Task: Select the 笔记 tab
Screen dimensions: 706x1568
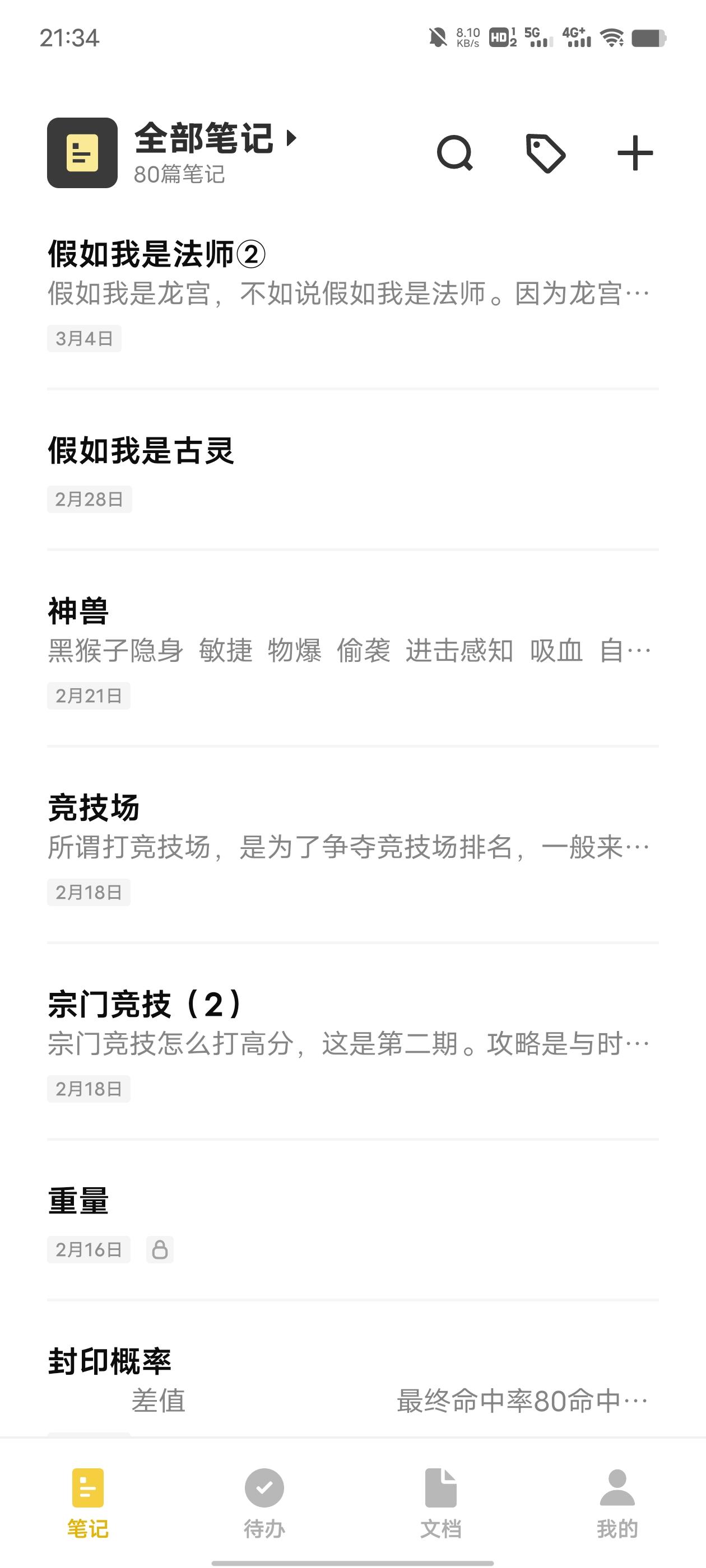Action: pos(88,1502)
